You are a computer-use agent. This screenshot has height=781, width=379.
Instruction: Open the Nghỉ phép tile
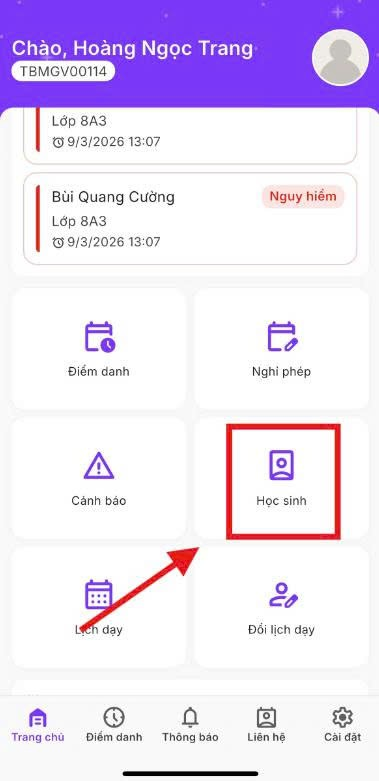click(281, 349)
